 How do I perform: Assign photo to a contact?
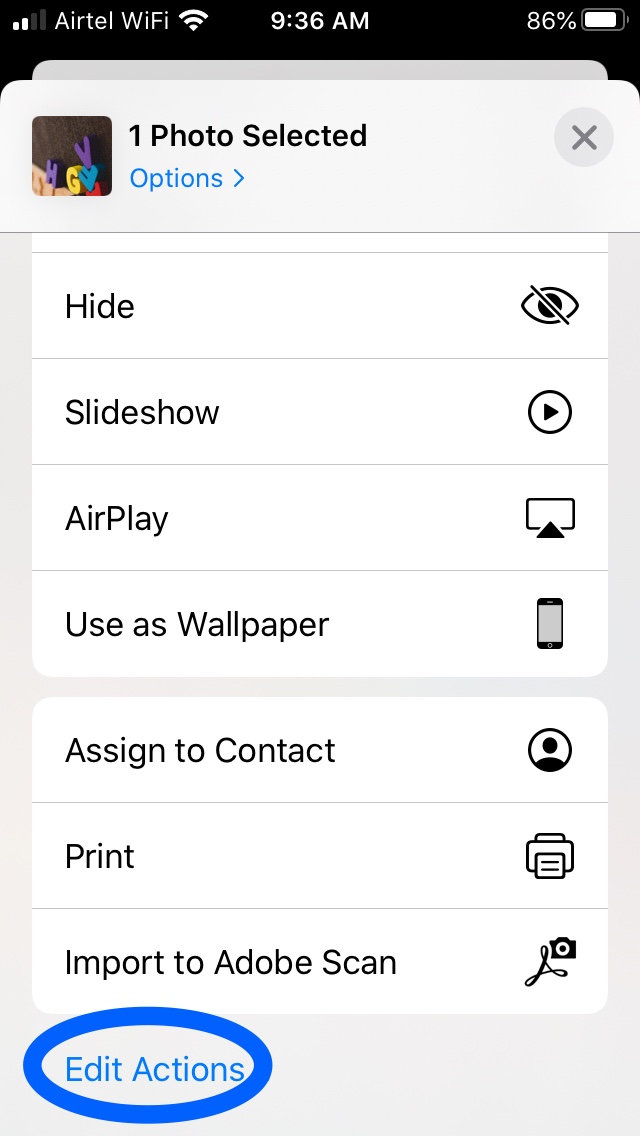pyautogui.click(x=320, y=750)
